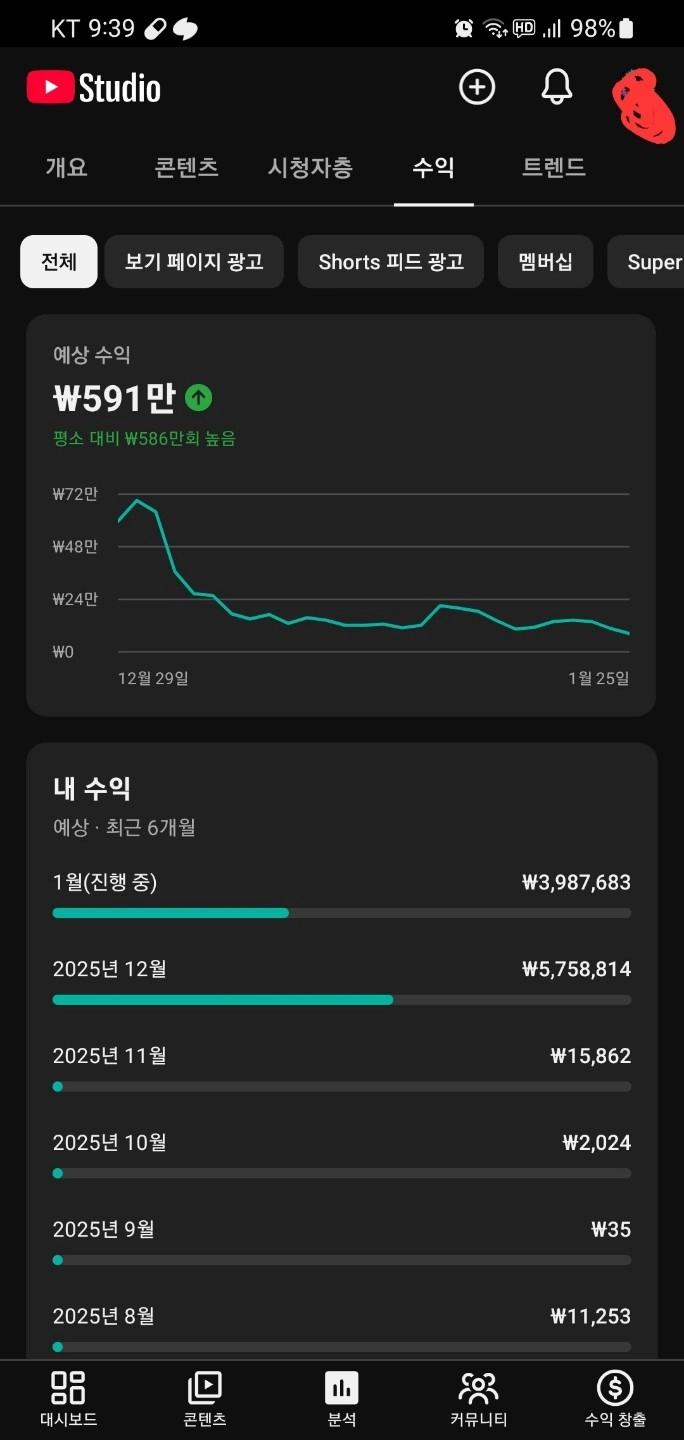Select the 전체 filter chip
The width and height of the screenshot is (684, 1440).
(x=59, y=262)
